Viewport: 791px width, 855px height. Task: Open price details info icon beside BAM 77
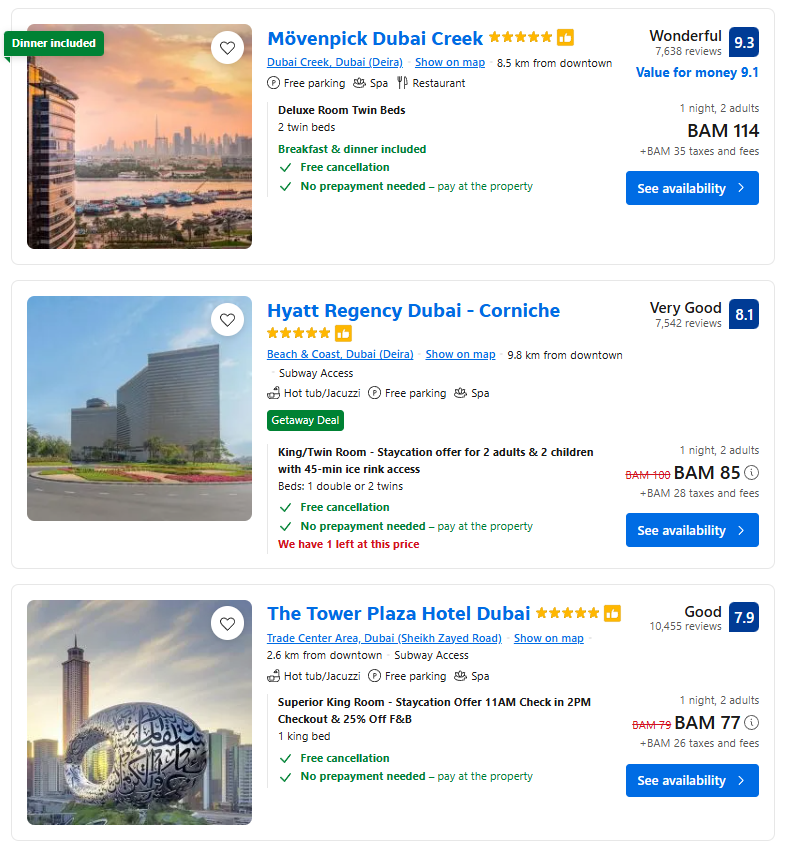pyautogui.click(x=750, y=722)
